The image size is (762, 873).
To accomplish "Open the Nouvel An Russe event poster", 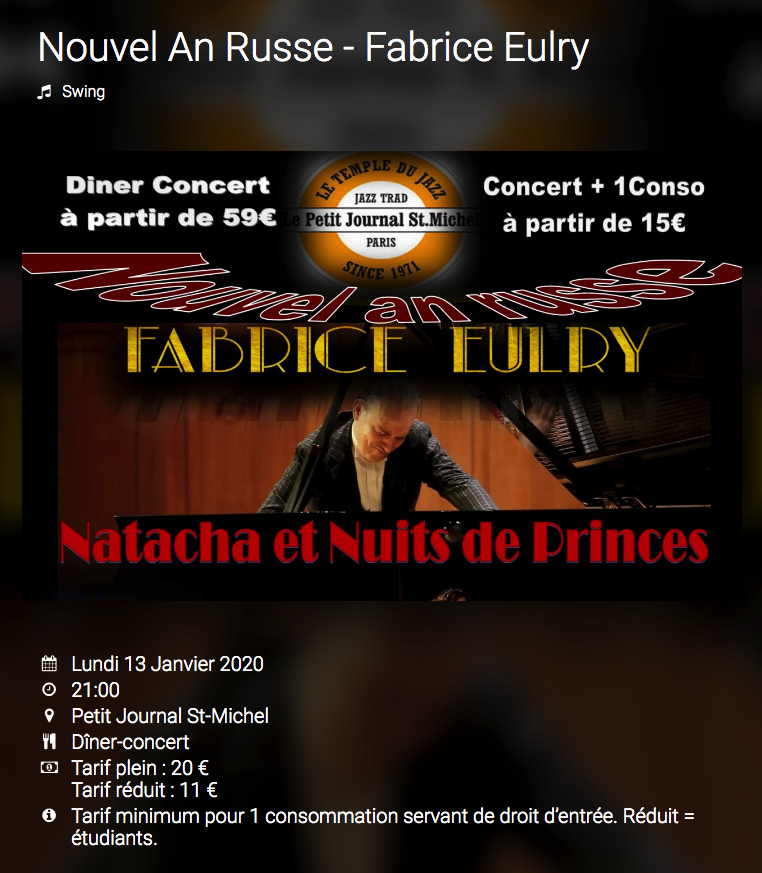I will point(382,376).
